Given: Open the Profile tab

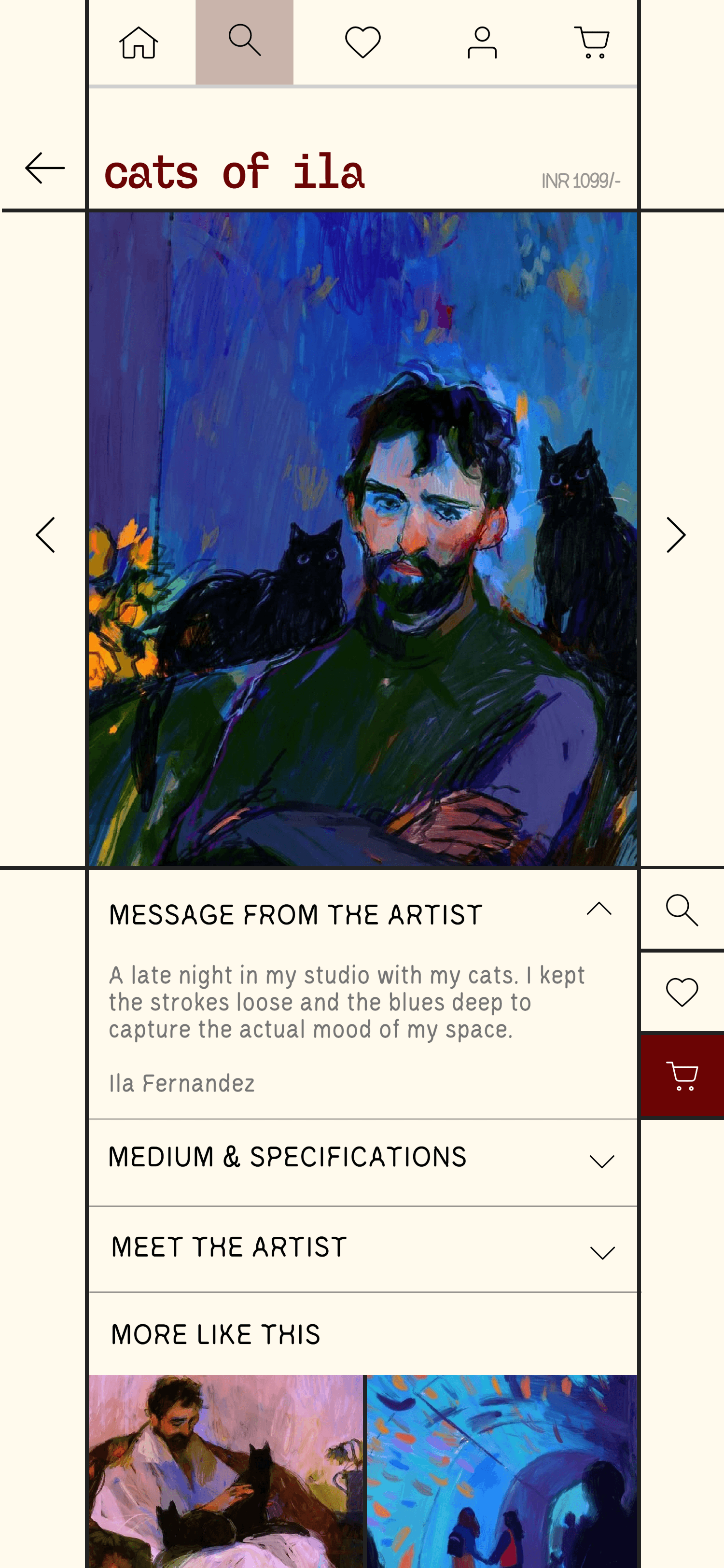Looking at the screenshot, I should [x=482, y=42].
